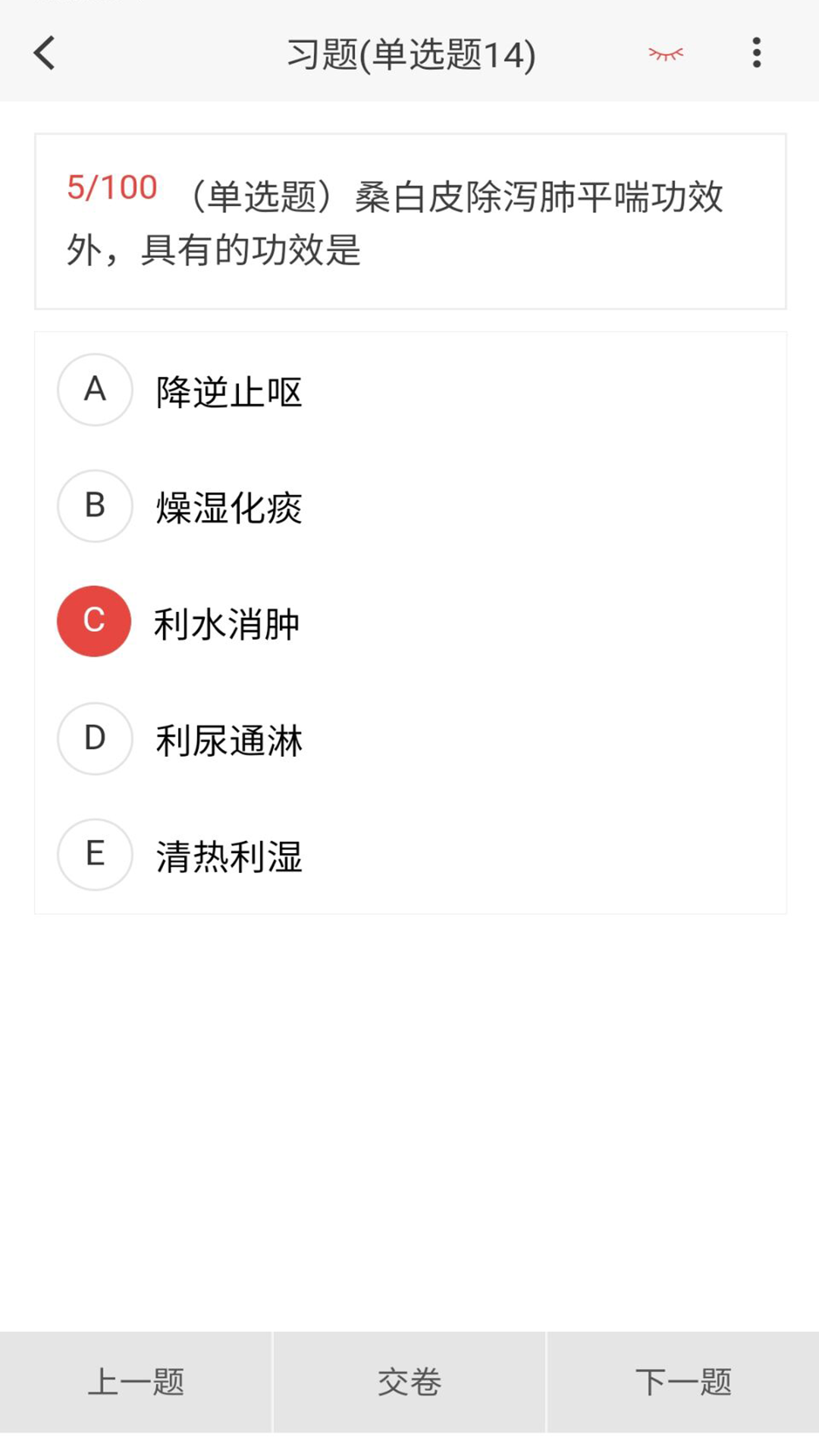Select option C 利水消肿

click(226, 623)
